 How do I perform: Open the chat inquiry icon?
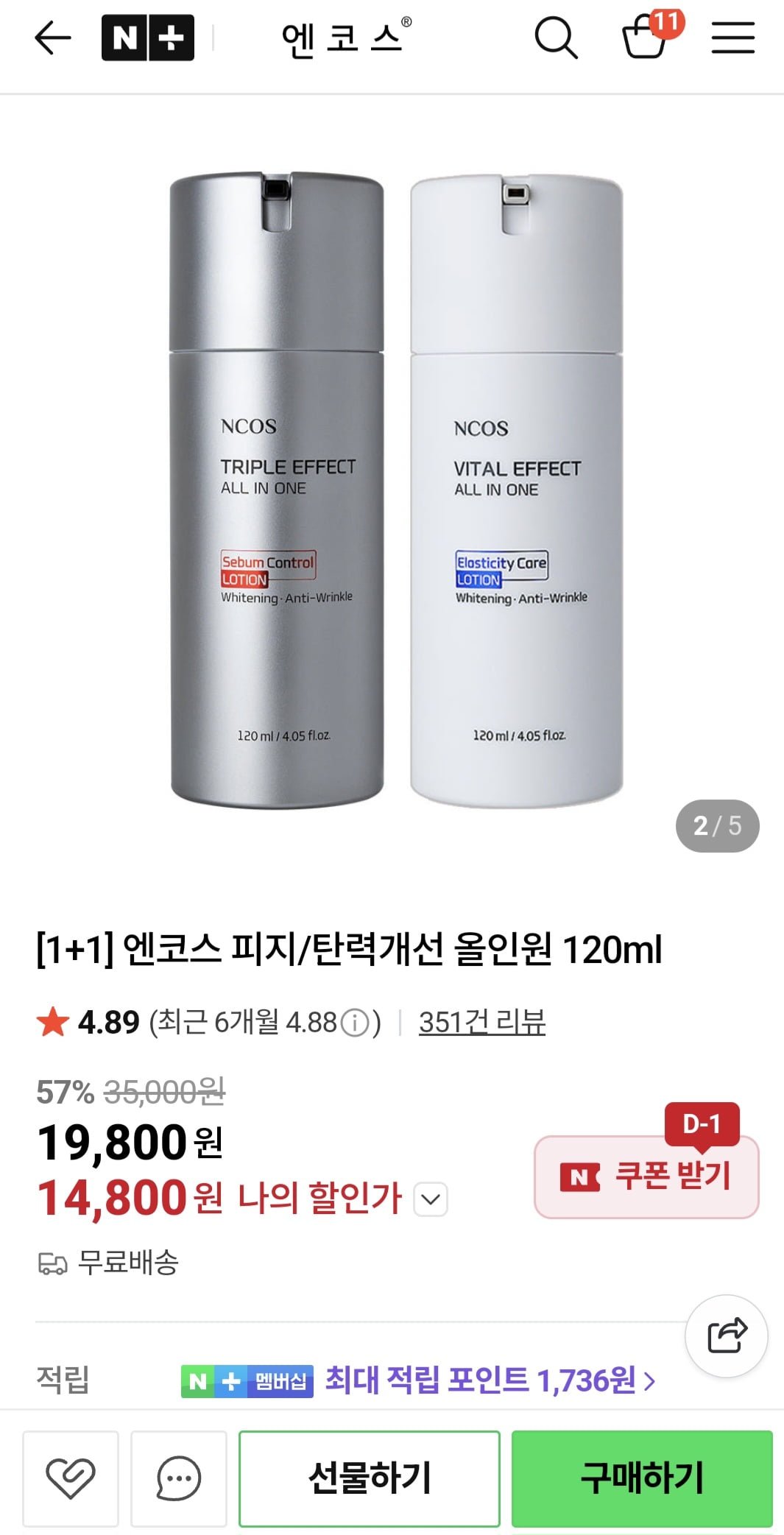[179, 1478]
